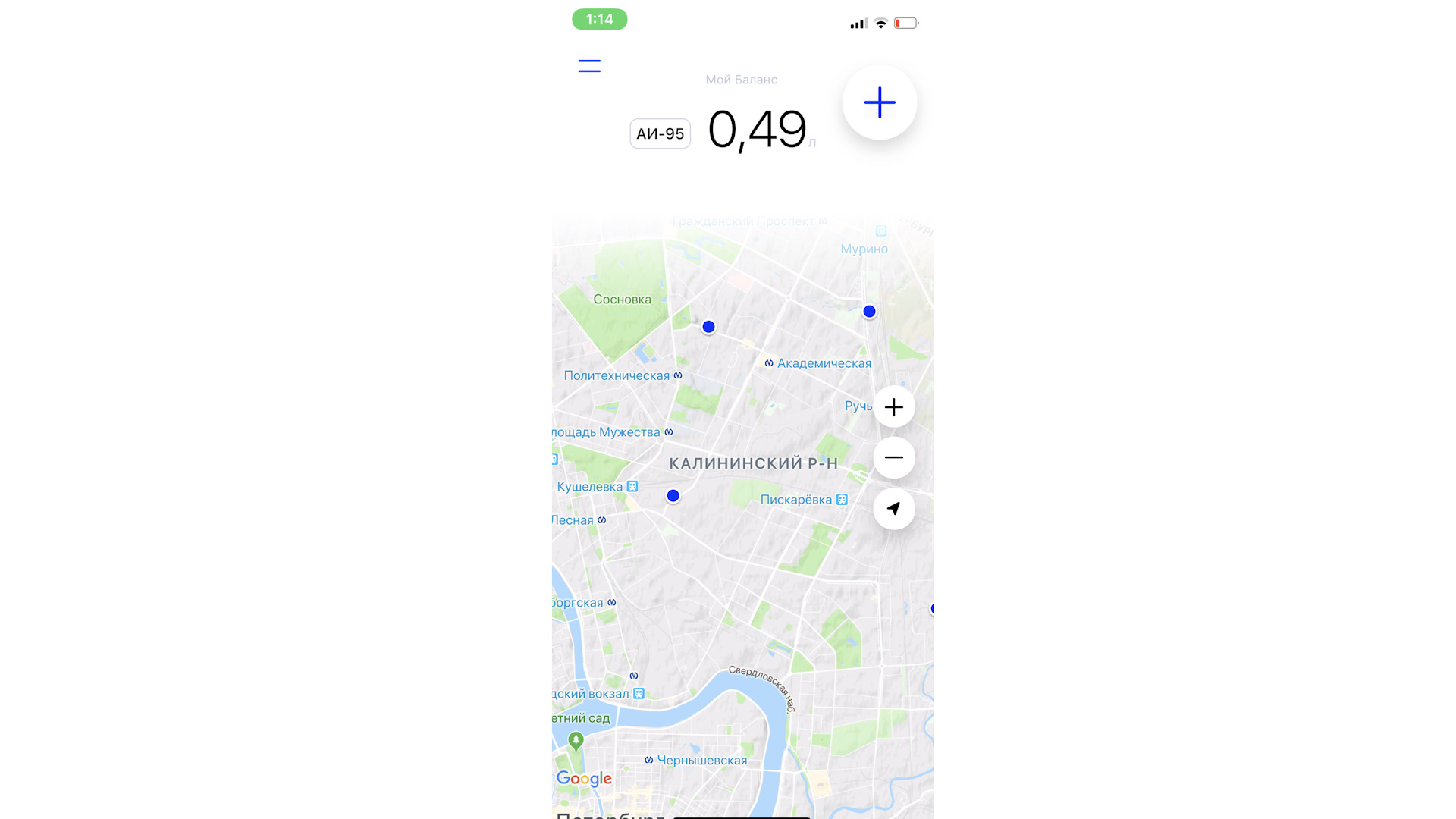
Task: Open station marker near Мурино
Action: (x=869, y=312)
